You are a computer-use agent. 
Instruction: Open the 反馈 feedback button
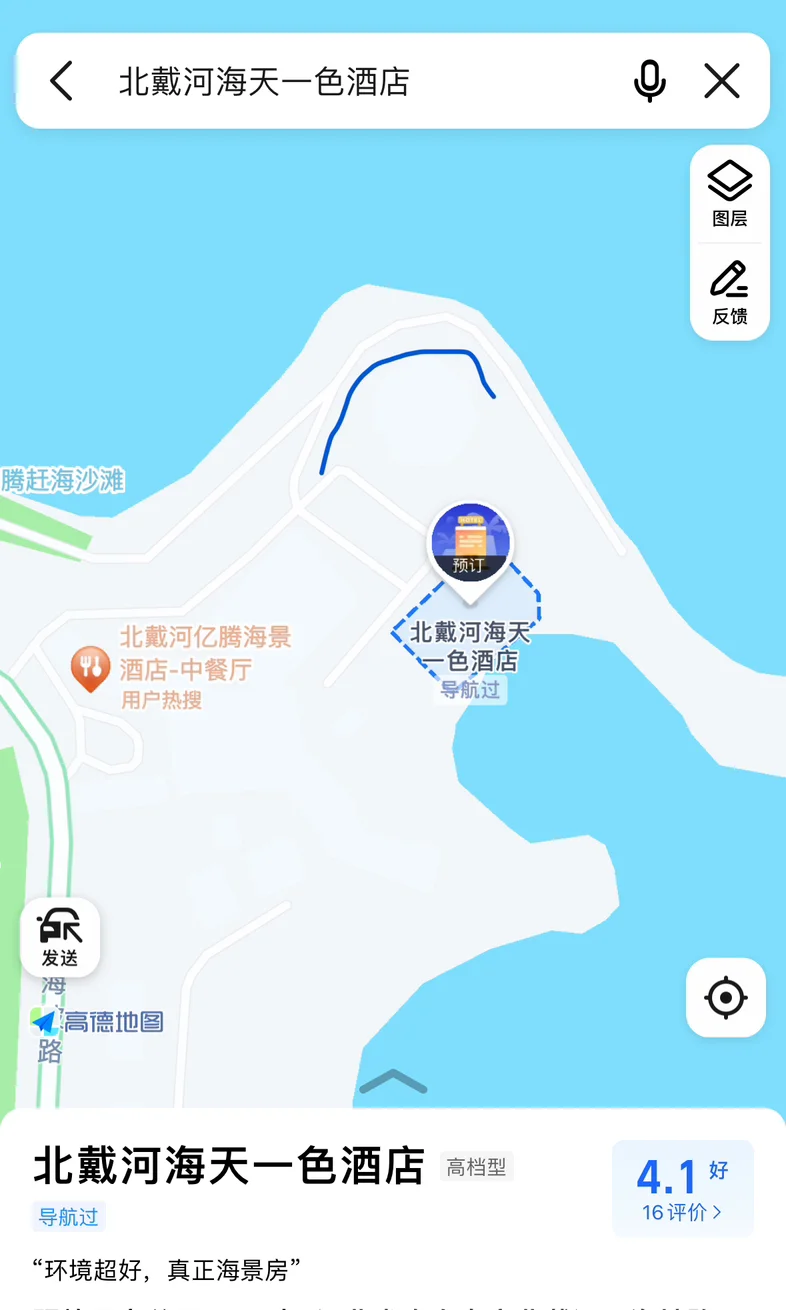point(730,293)
